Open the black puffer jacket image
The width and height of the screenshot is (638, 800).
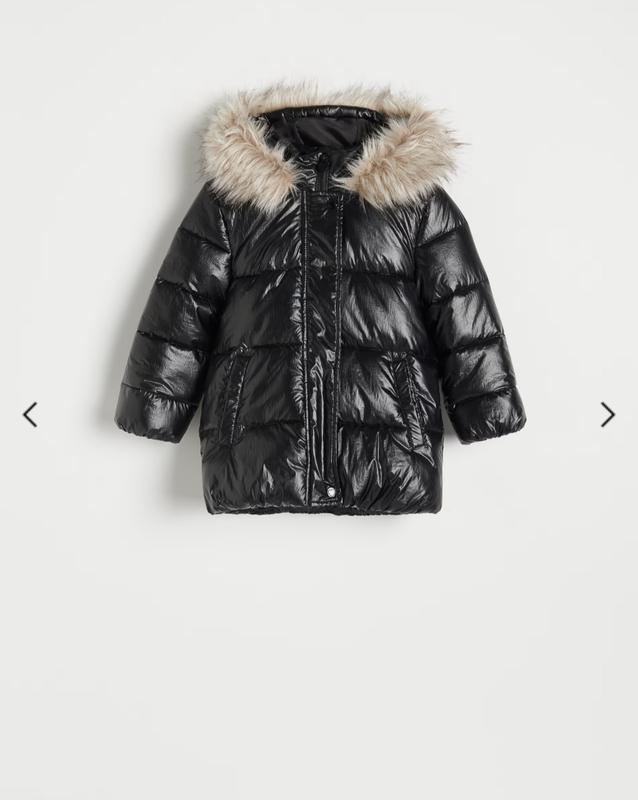pos(320,310)
